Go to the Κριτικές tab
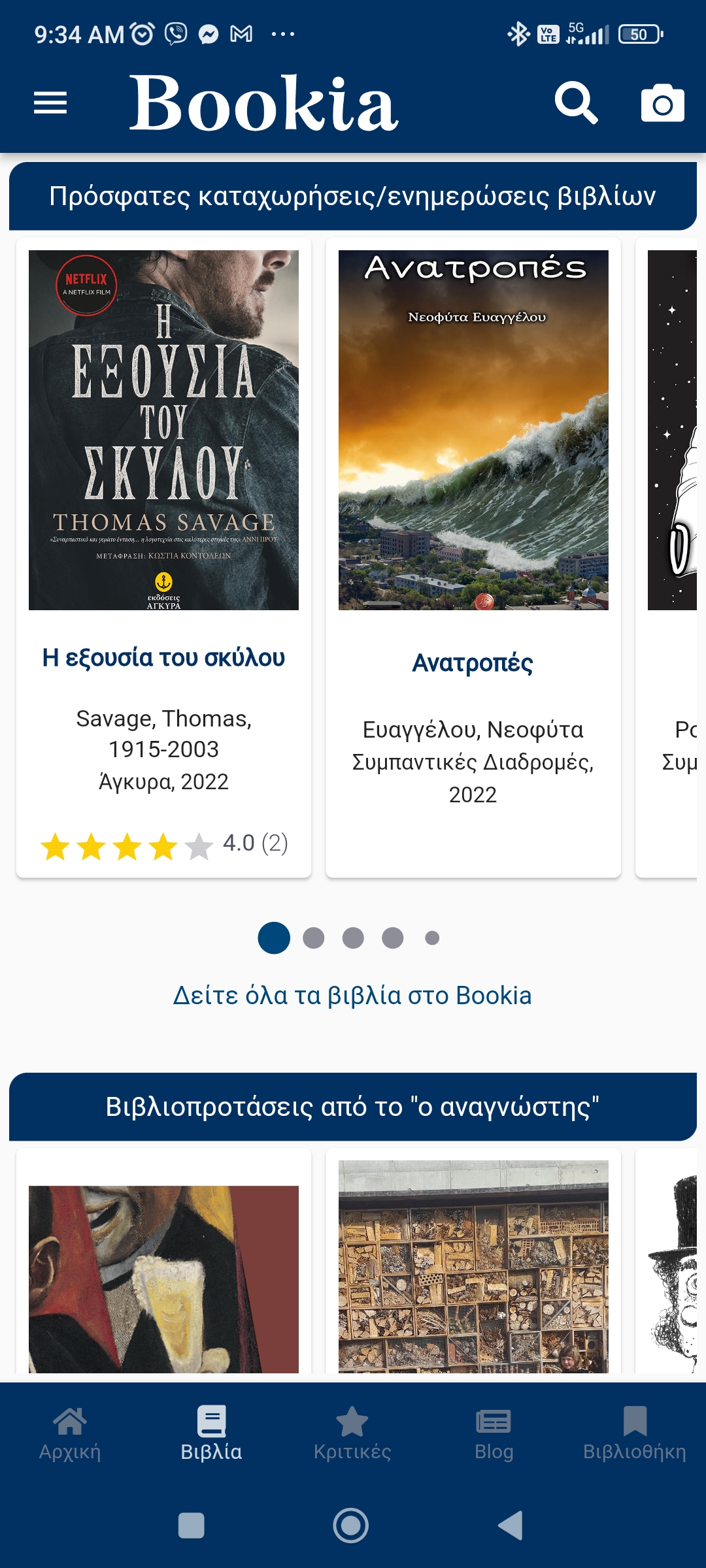This screenshot has height=1568, width=706. [352, 1433]
